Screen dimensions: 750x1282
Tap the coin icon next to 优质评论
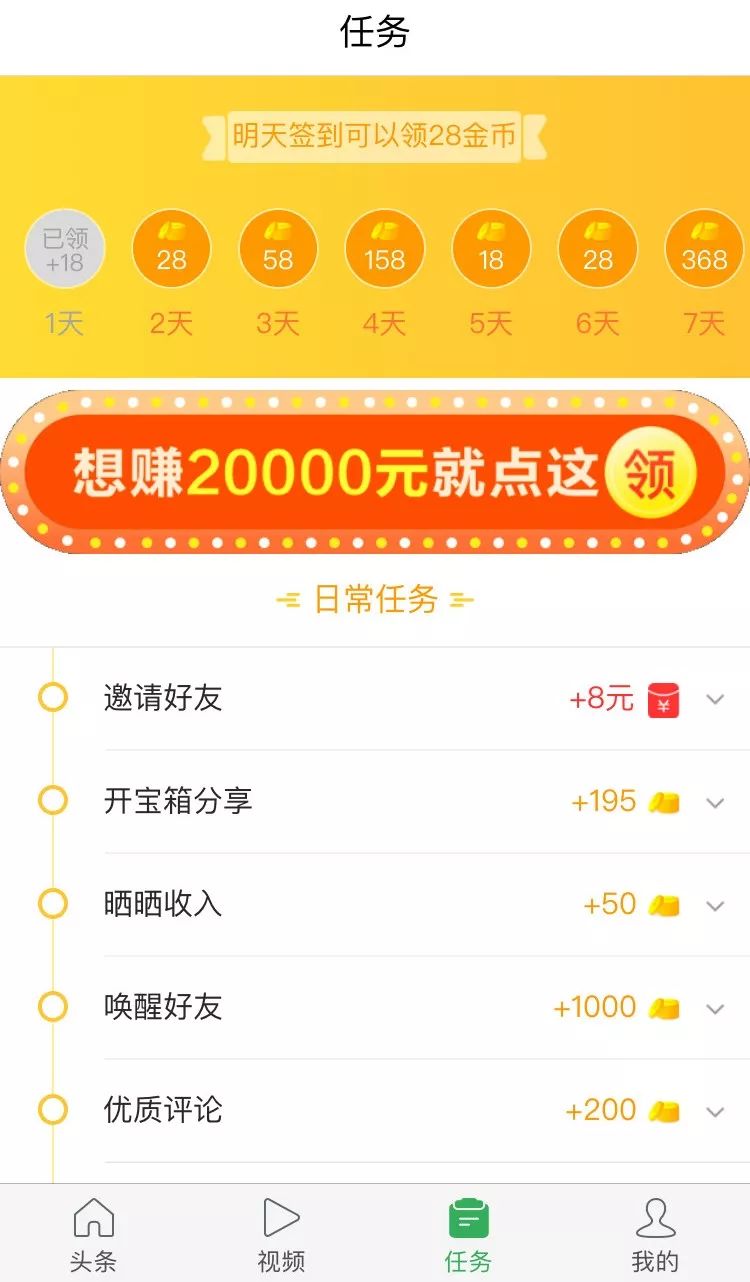(x=666, y=1111)
